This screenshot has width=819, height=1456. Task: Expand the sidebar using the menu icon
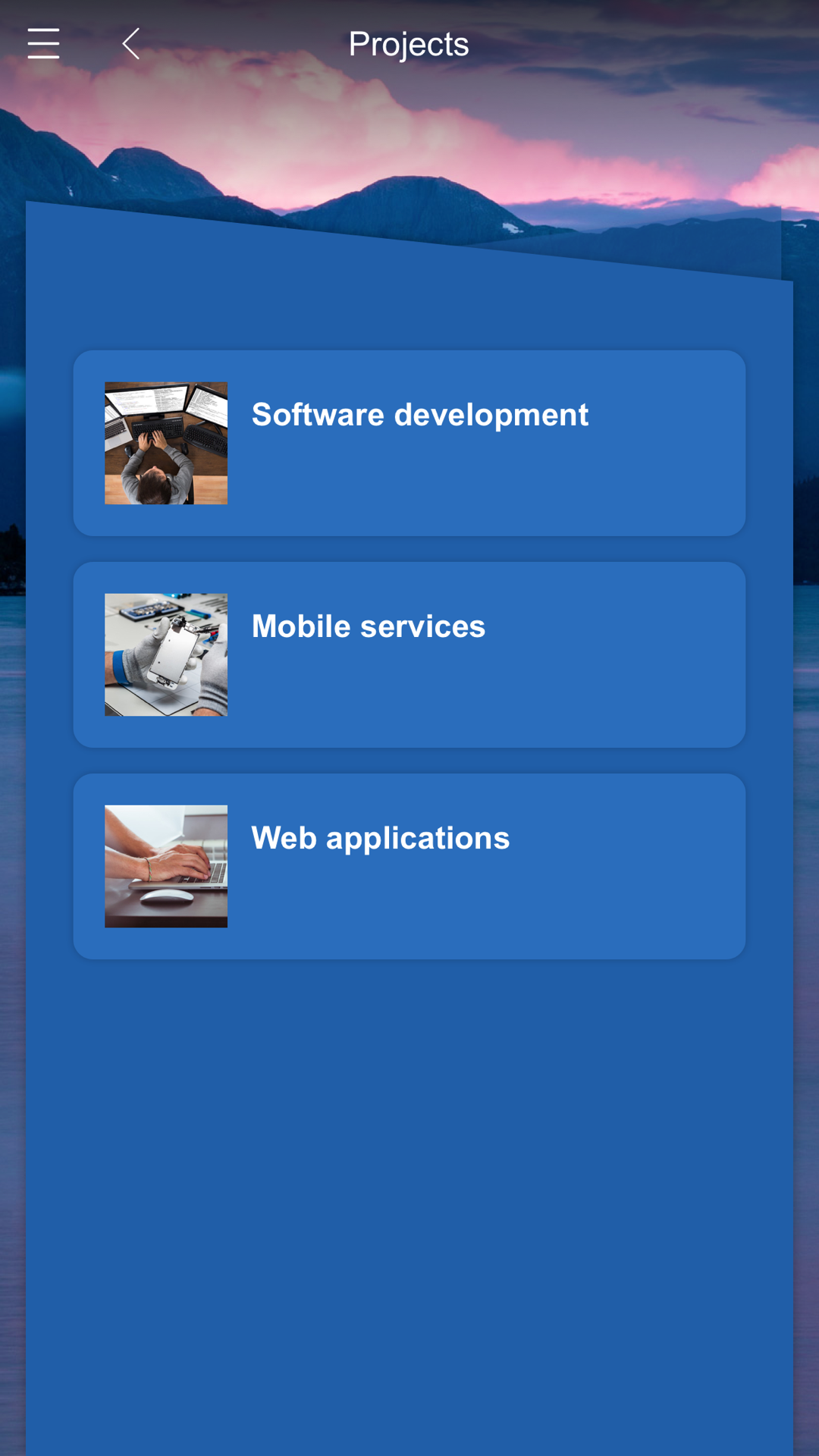click(43, 43)
